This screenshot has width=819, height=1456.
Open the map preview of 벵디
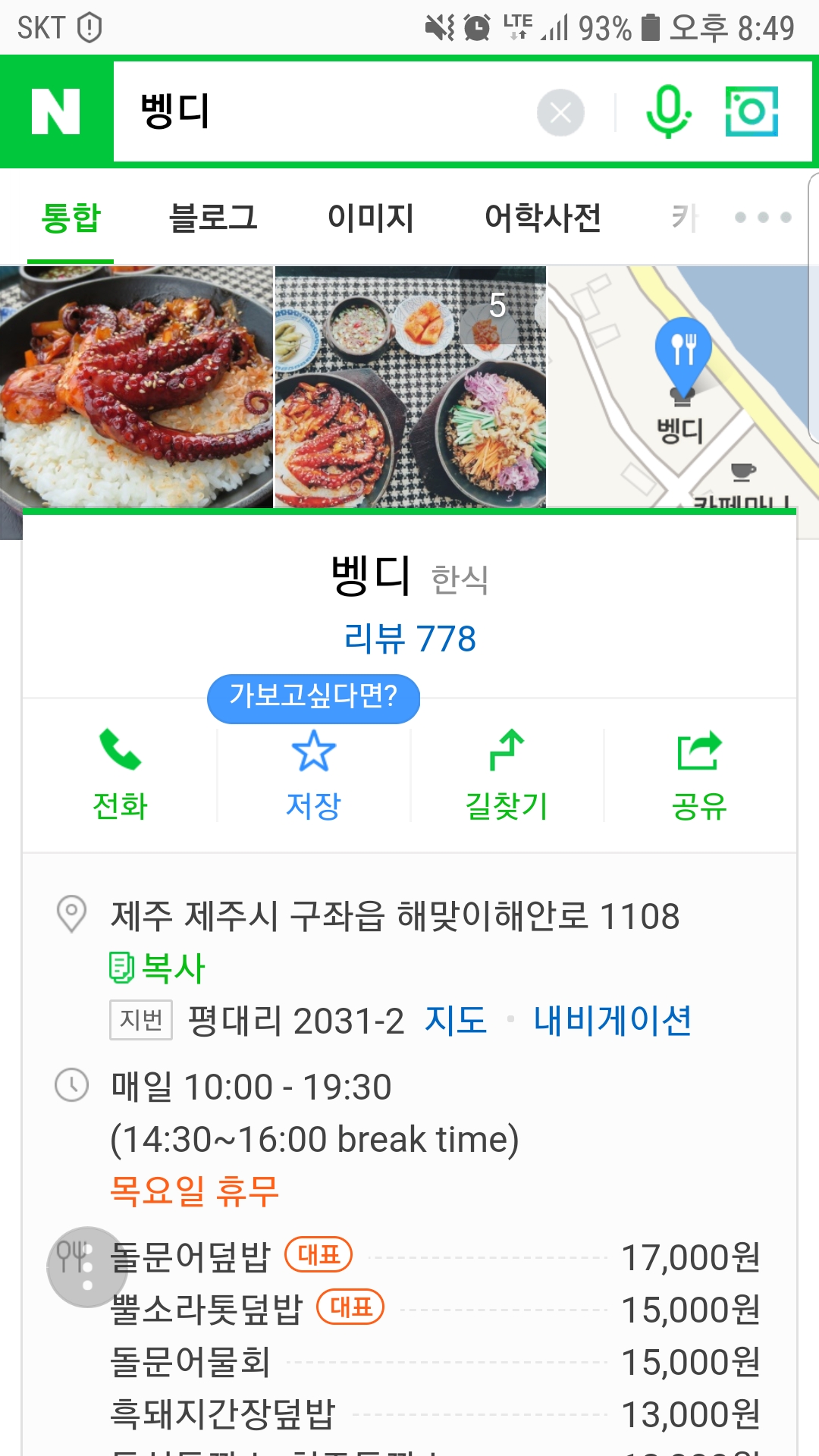[682, 387]
